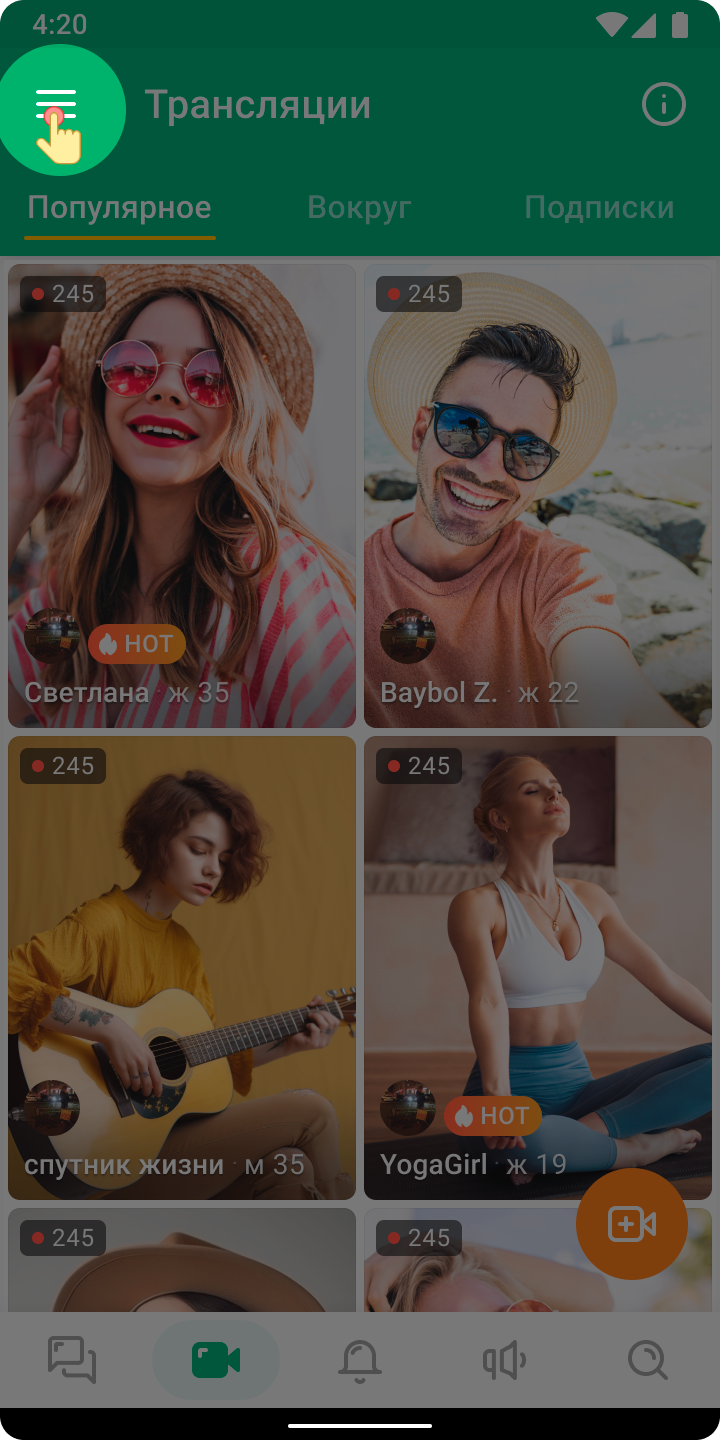720x1440 pixels.
Task: Select the Популярное tab
Action: pyautogui.click(x=119, y=207)
